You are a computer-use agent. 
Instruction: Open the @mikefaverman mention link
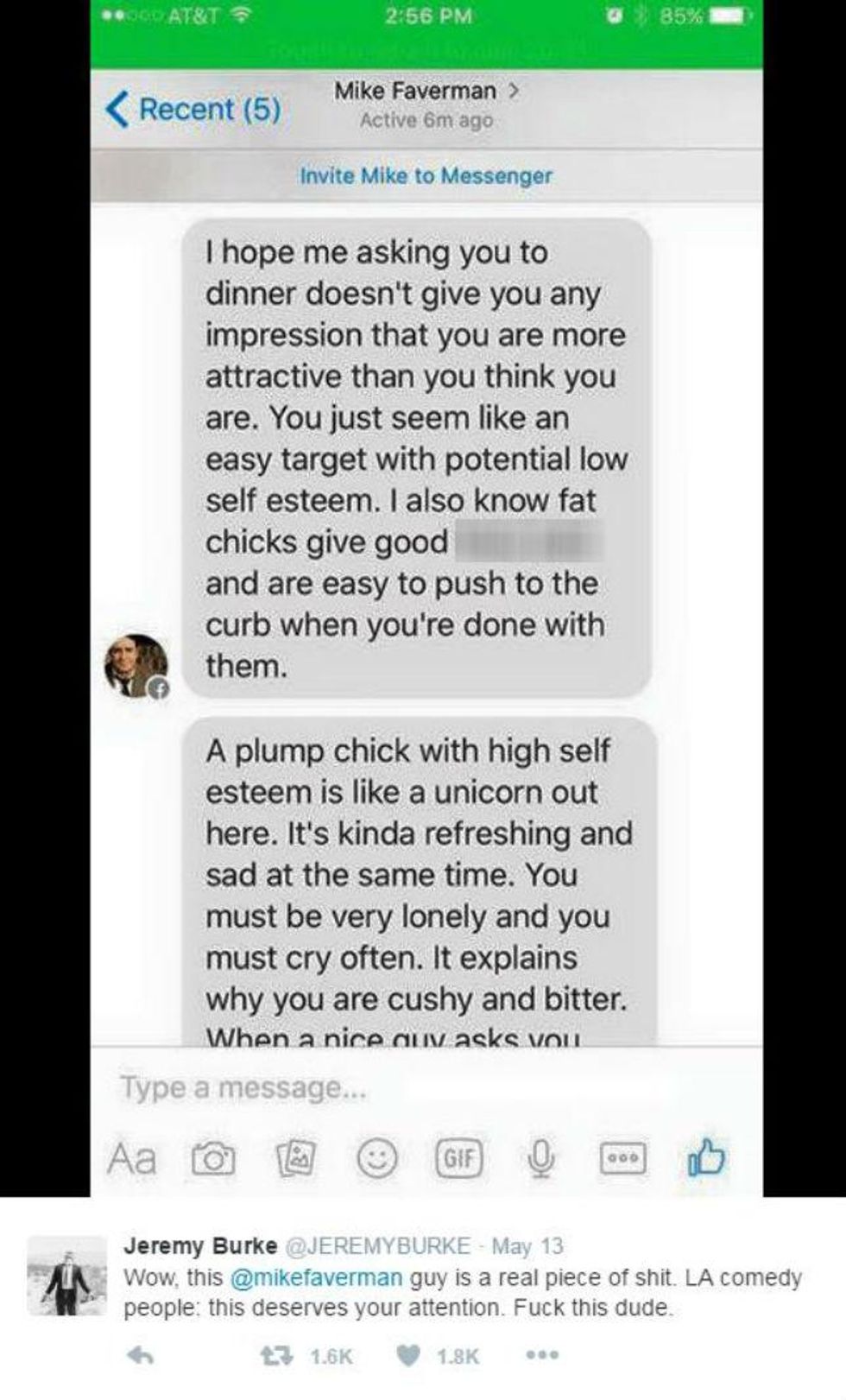(x=315, y=1277)
